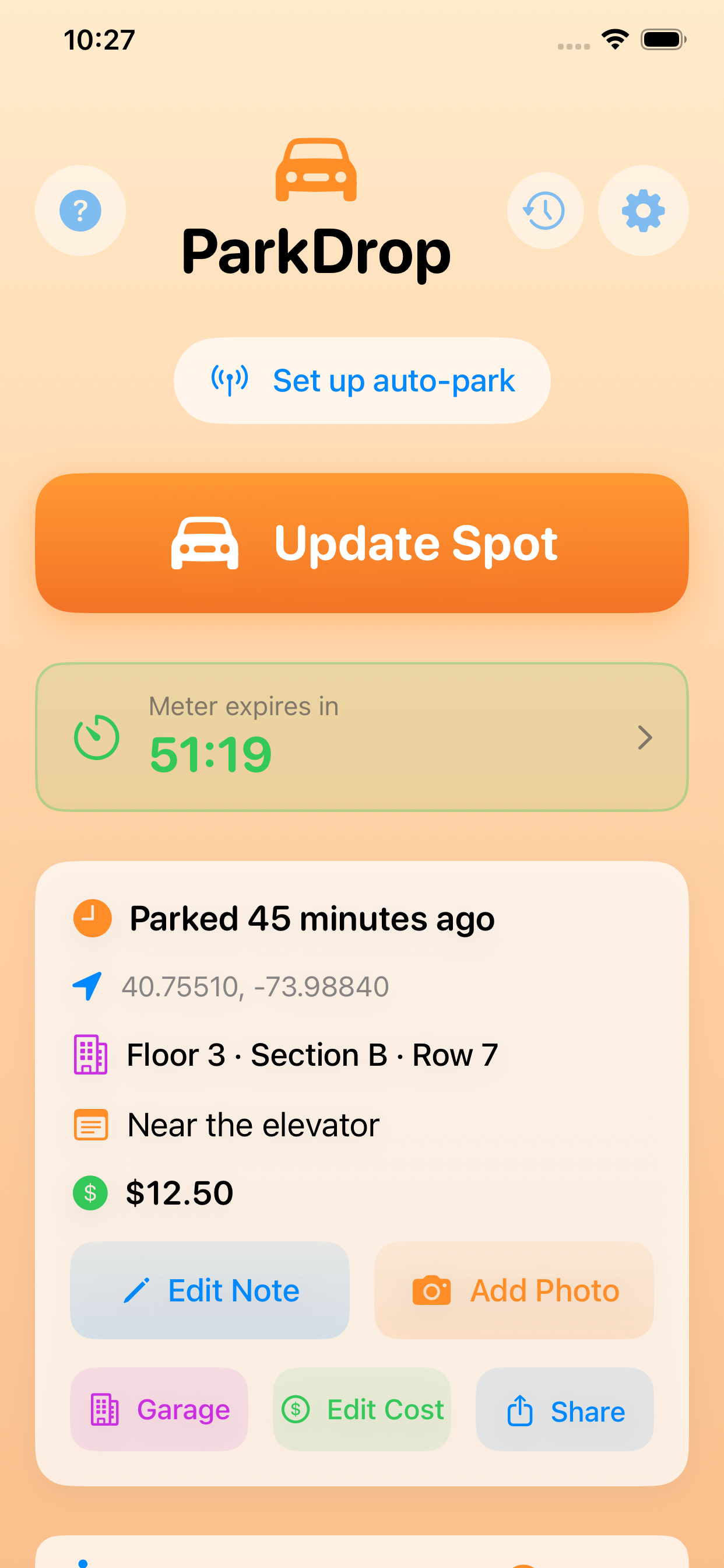Screen dimensions: 724x1568
Task: Tap the meter timer icon
Action: tap(97, 737)
